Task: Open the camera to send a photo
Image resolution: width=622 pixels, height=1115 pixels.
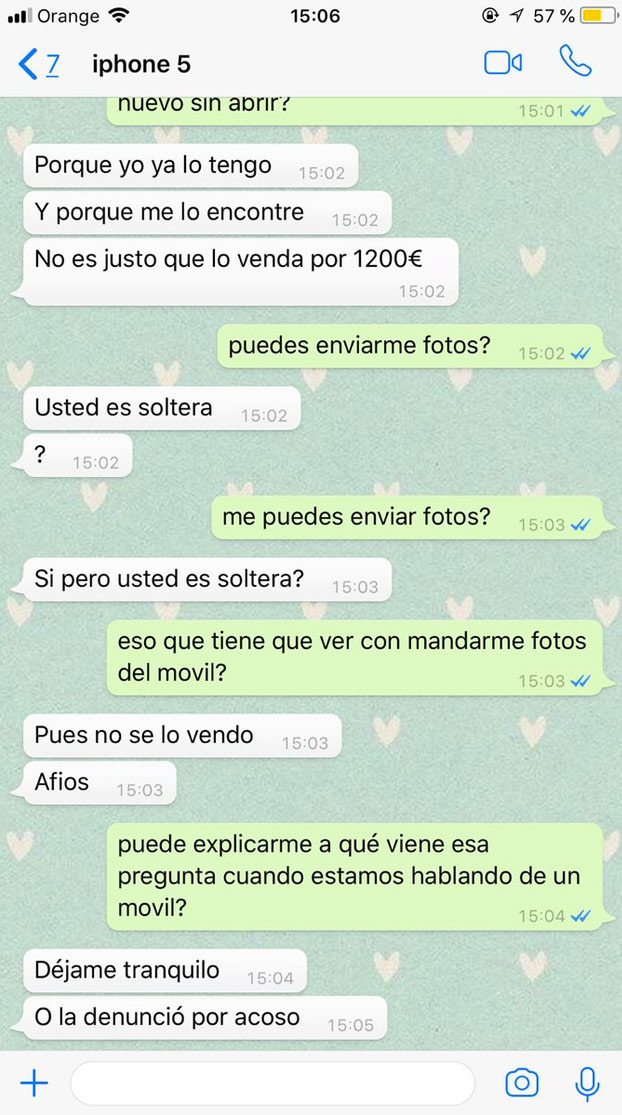Action: [x=521, y=1082]
